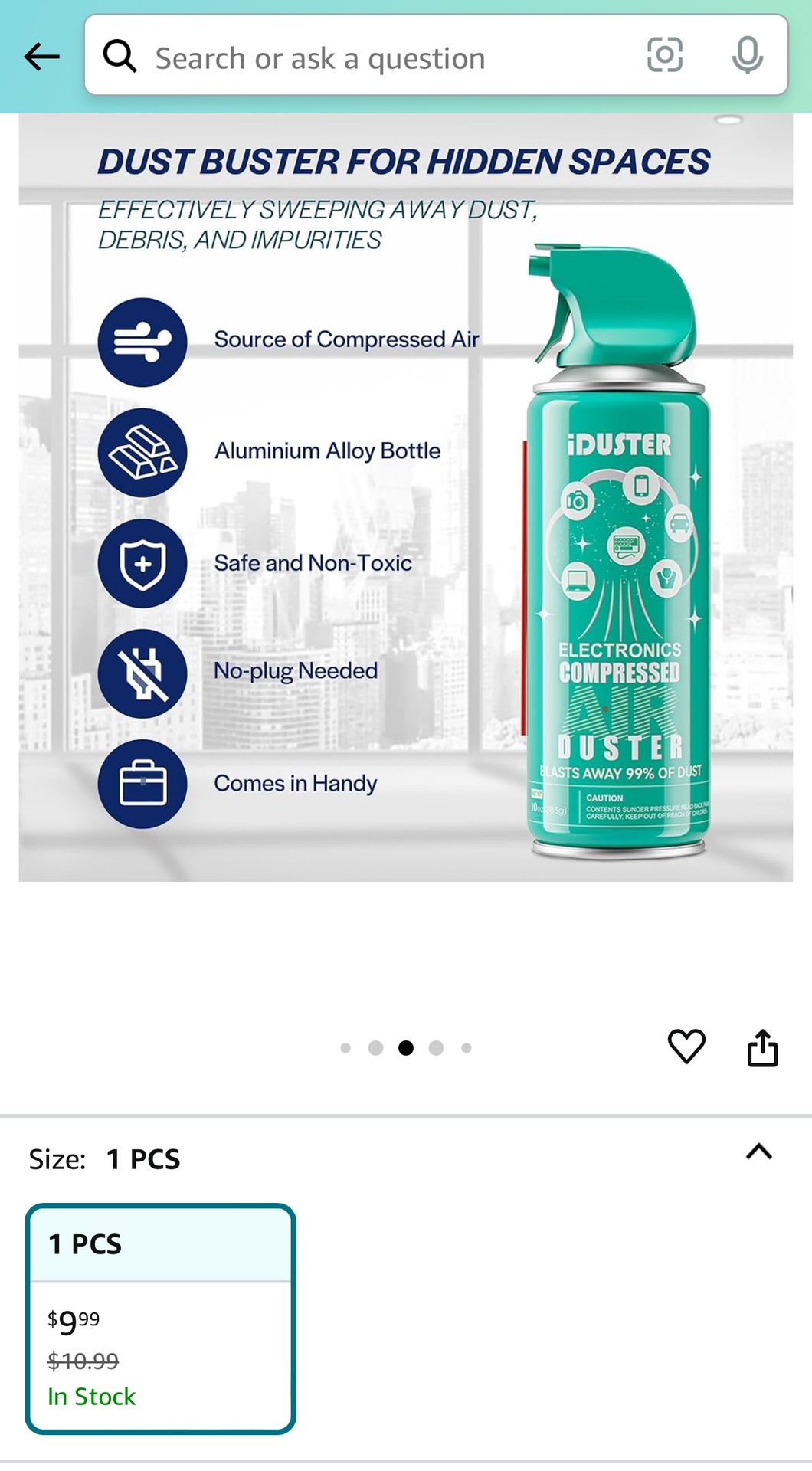
Task: Select the 1 PCS size option
Action: (160, 1319)
